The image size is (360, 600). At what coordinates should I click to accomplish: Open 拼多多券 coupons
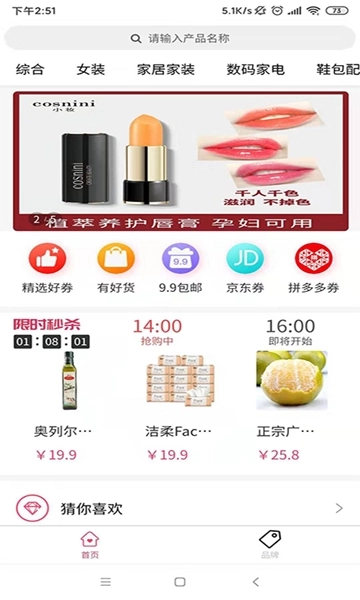[313, 269]
